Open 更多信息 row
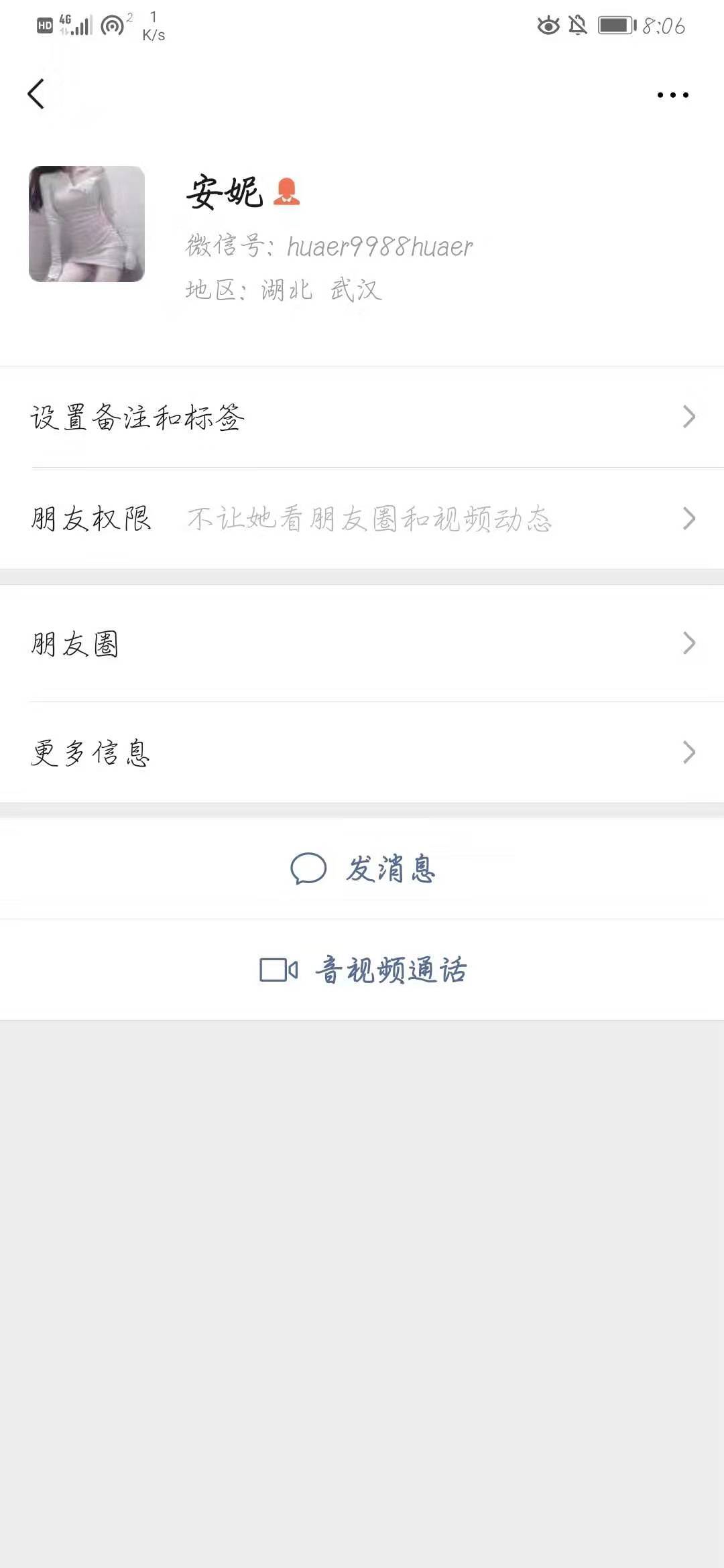Viewport: 724px width, 1568px height. 362,753
